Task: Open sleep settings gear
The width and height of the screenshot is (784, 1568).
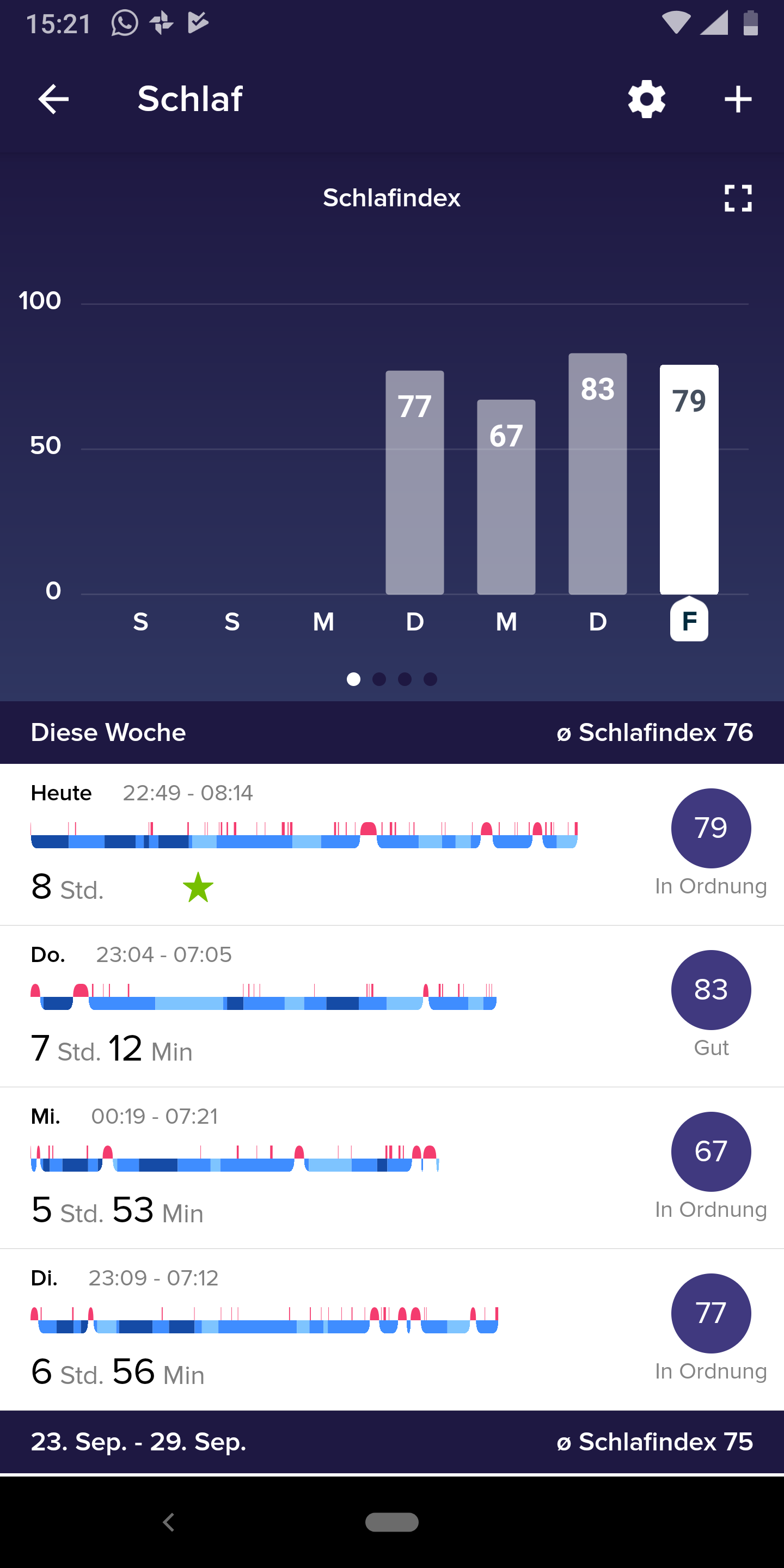Action: point(646,99)
